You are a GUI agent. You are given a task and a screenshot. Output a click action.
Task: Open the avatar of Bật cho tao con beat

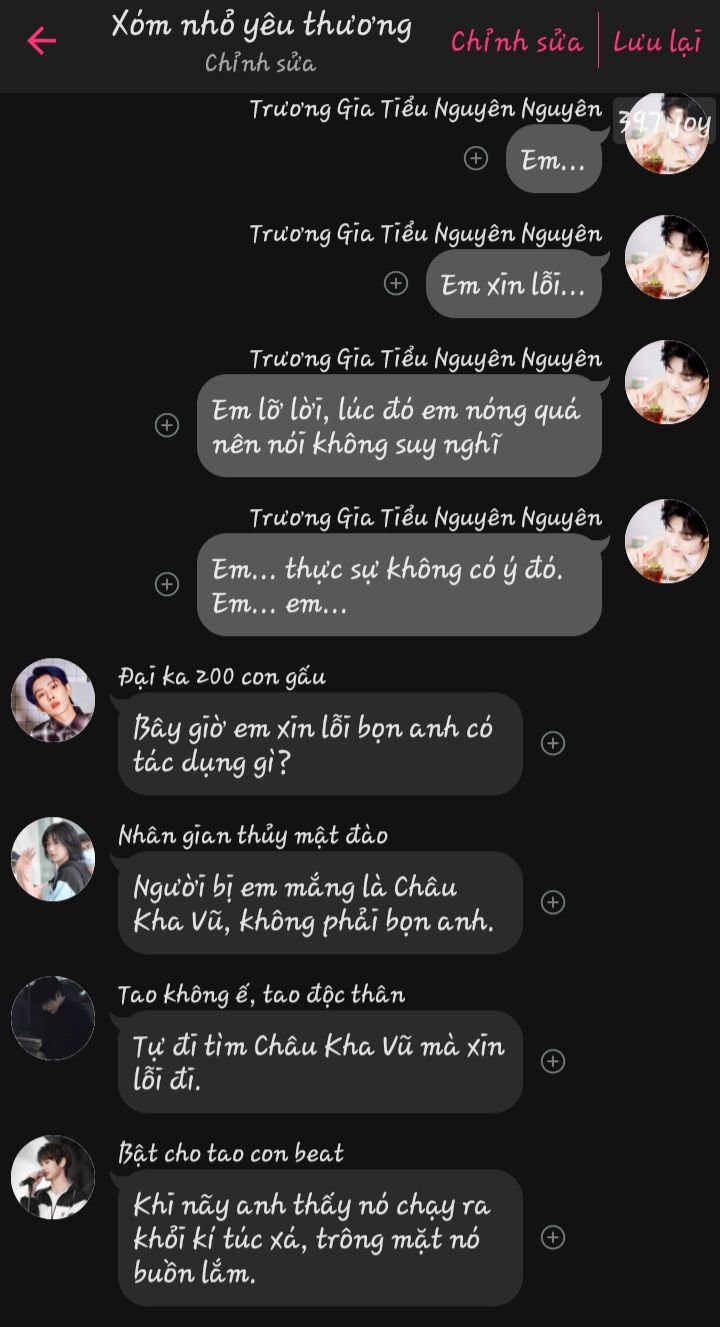click(x=53, y=1177)
